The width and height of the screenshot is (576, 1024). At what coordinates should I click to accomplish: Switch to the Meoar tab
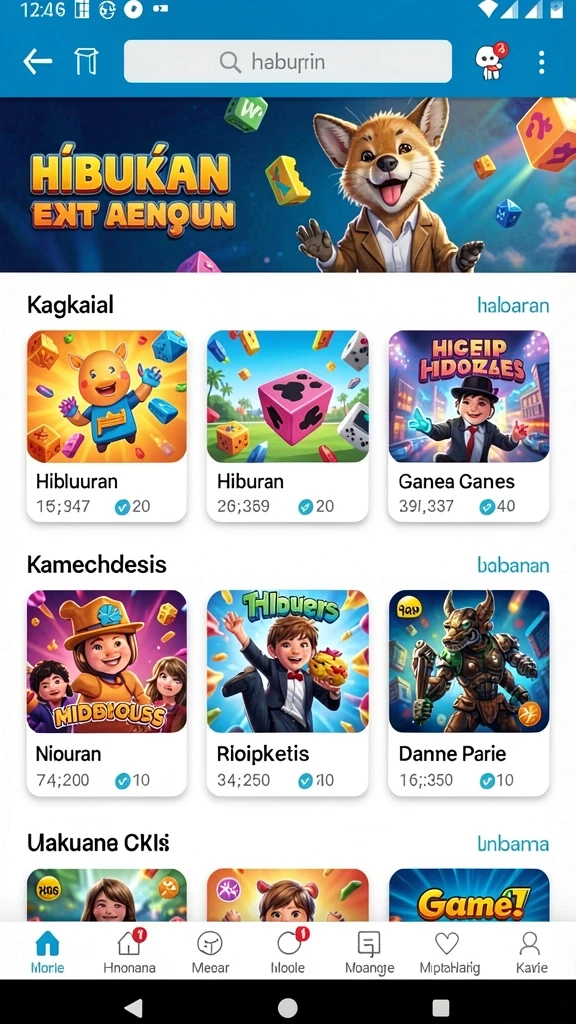210,951
